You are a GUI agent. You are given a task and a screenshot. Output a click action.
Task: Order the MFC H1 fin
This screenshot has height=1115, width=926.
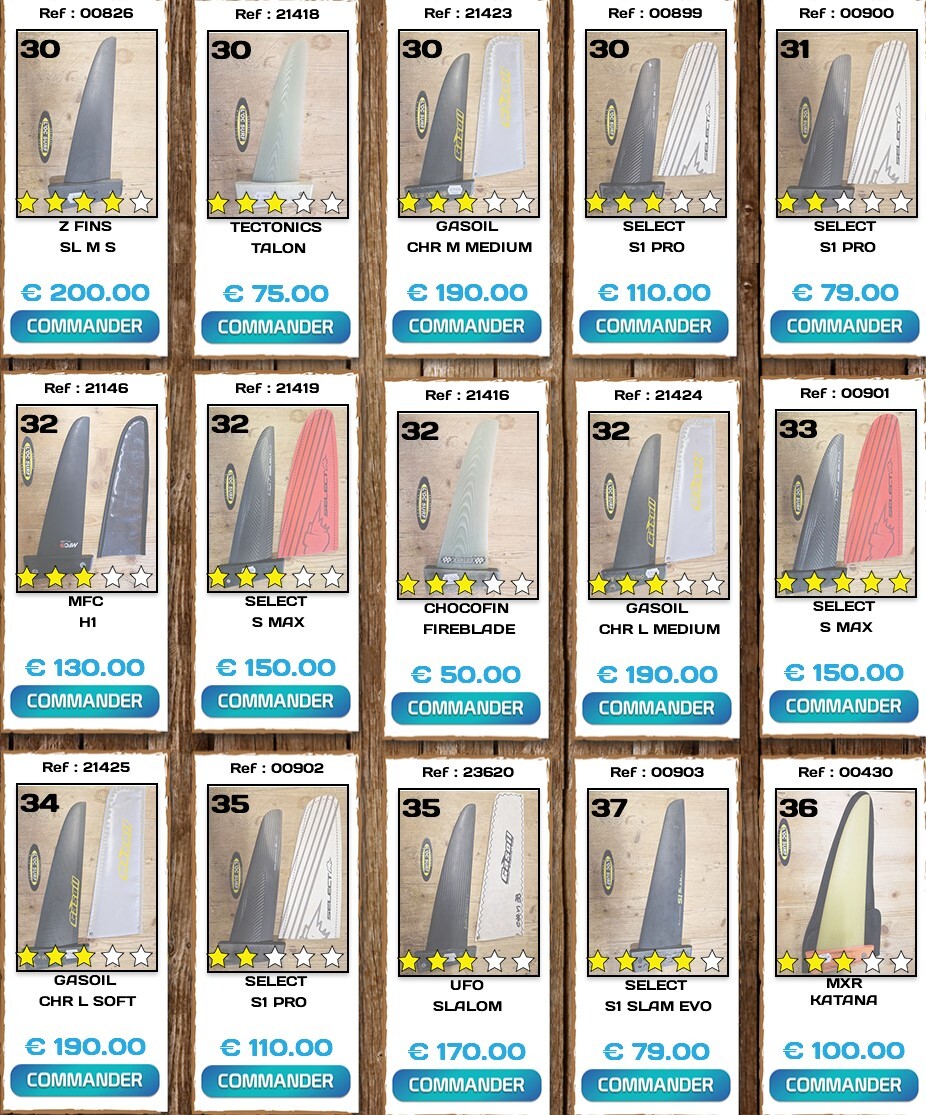click(85, 701)
